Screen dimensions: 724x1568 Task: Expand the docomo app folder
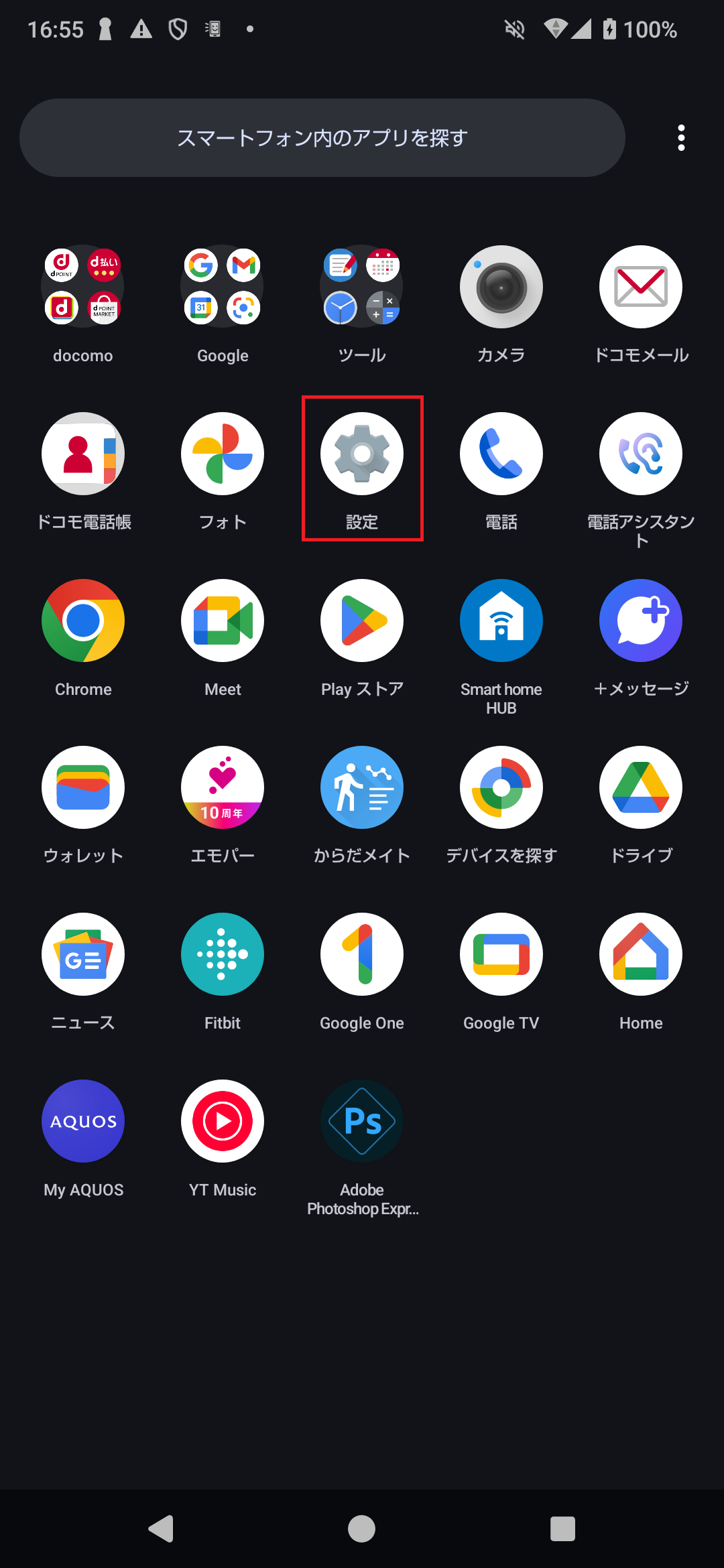[x=83, y=287]
